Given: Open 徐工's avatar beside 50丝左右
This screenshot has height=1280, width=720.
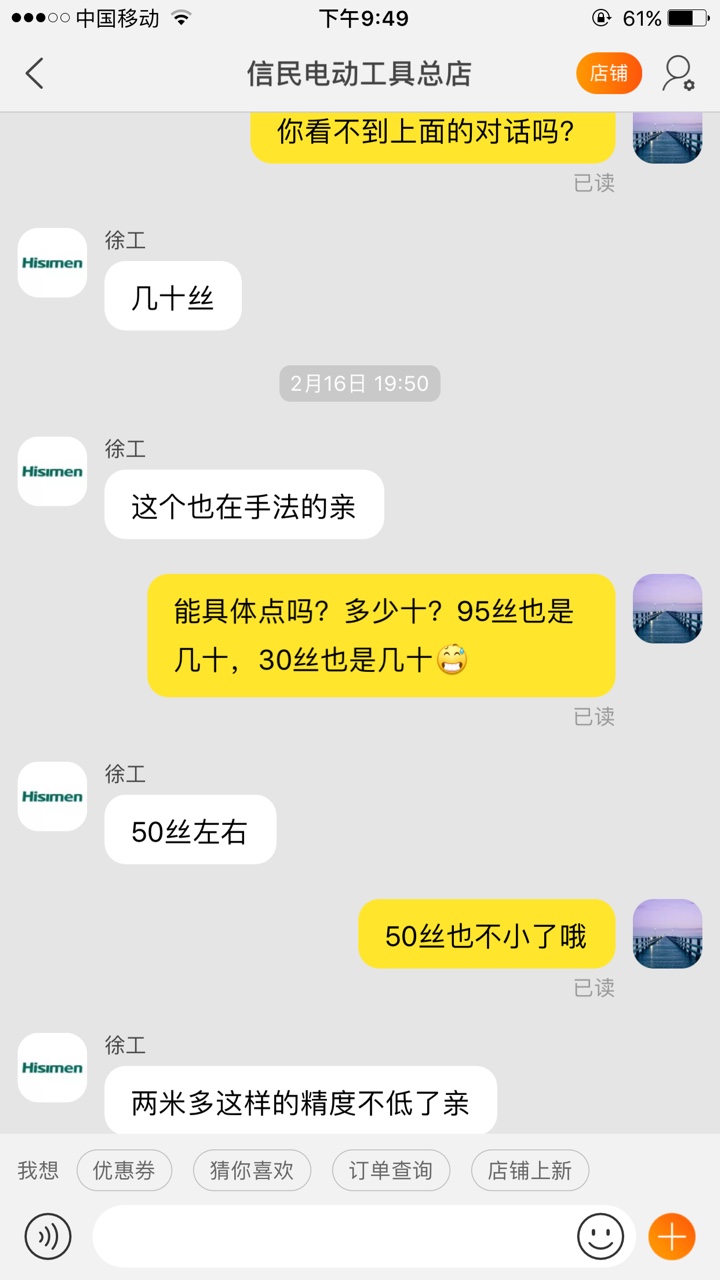Looking at the screenshot, I should (x=52, y=796).
